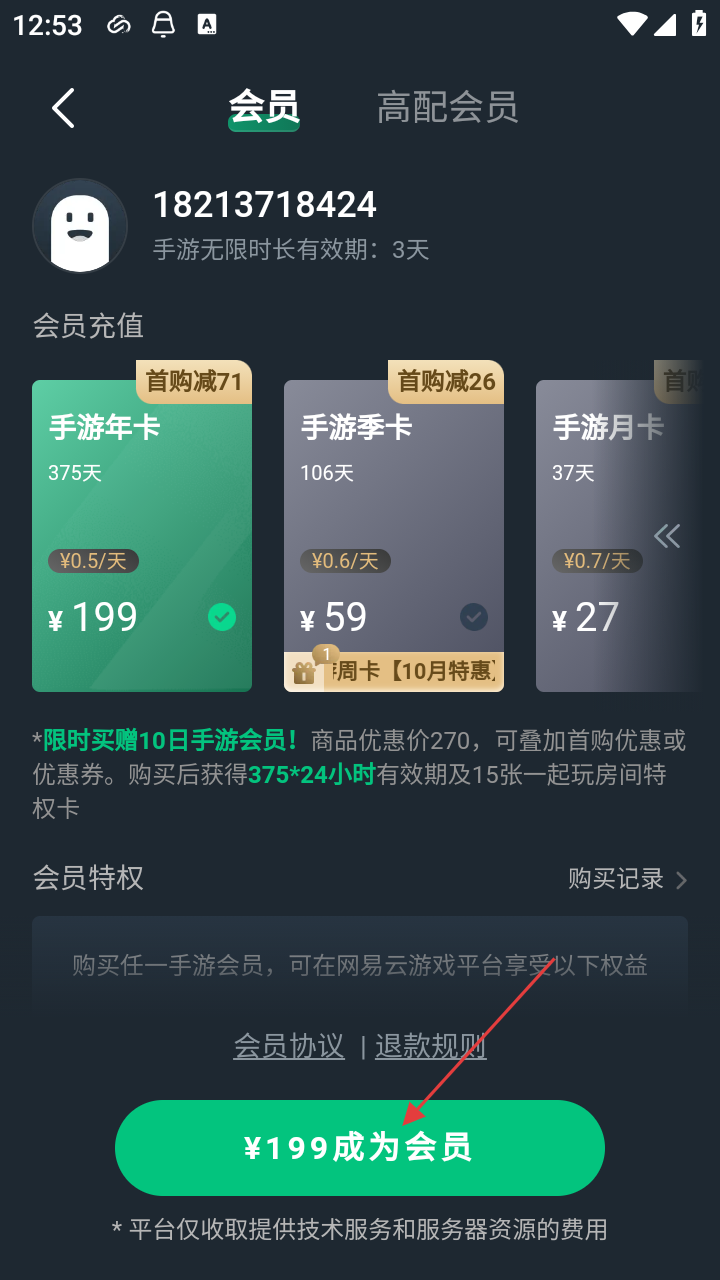Screen dimensions: 720x1280
Task: Choose the 手游年卡 ¥199 plan
Action: click(x=142, y=530)
